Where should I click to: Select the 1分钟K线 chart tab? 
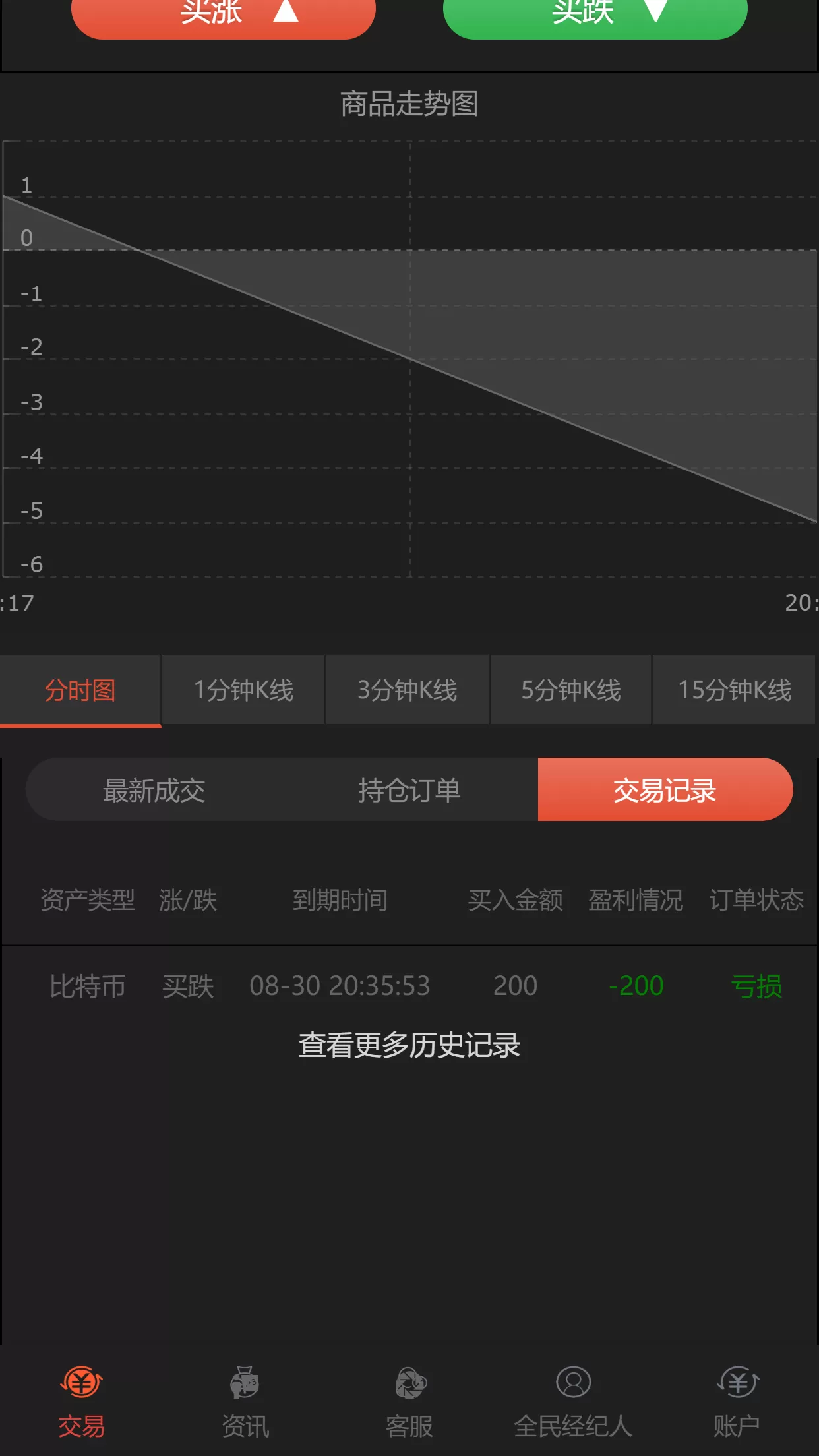point(243,690)
